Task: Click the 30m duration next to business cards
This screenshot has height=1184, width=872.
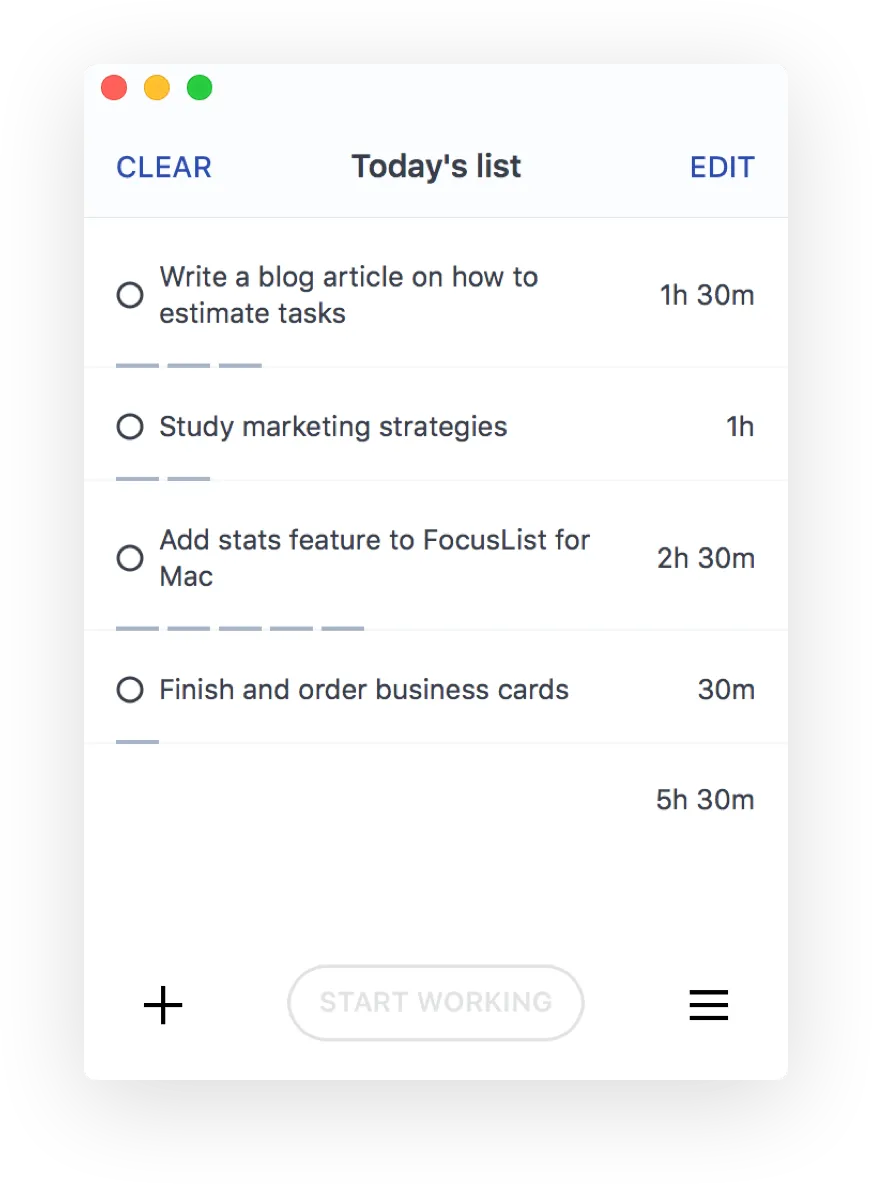Action: [x=727, y=689]
